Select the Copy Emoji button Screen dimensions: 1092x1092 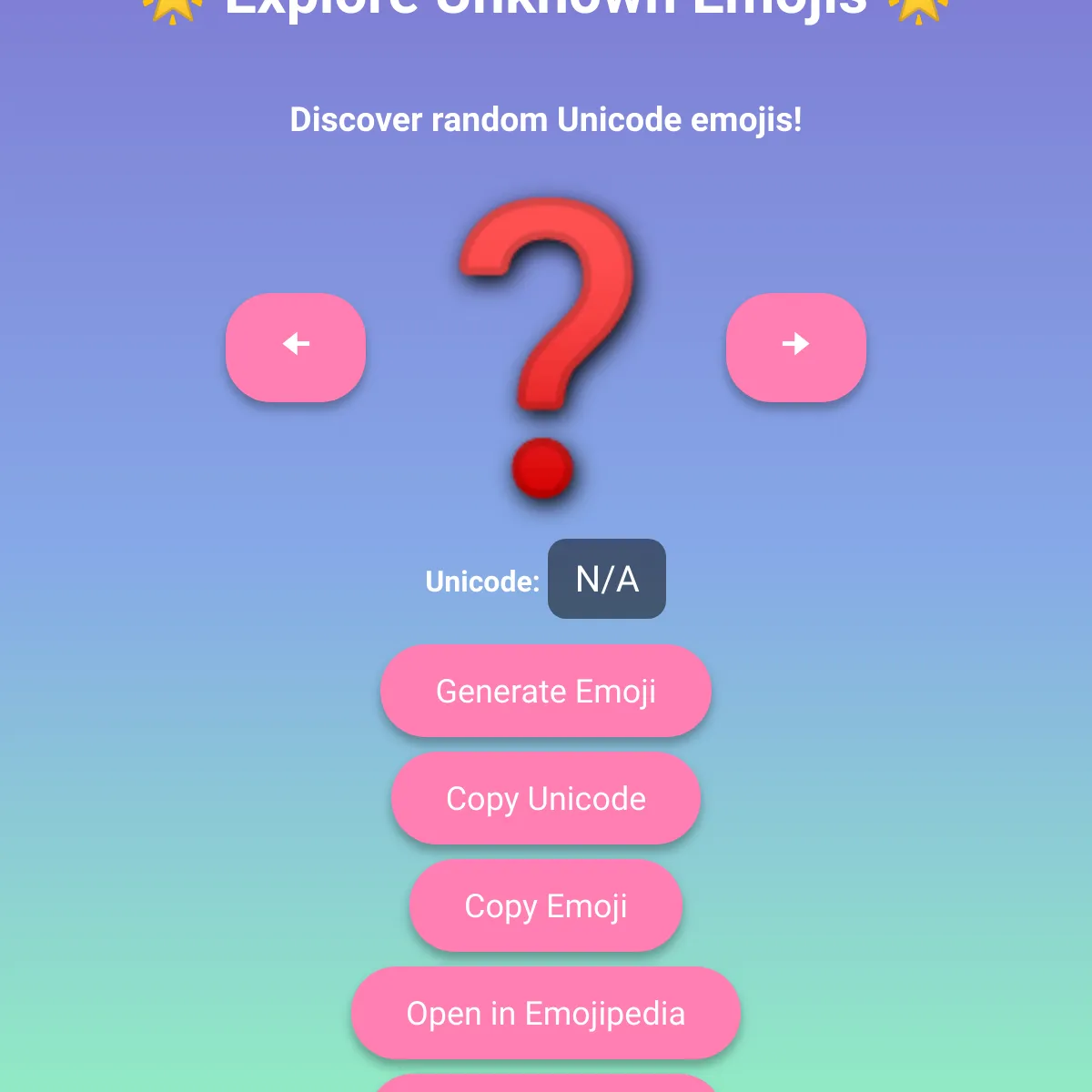[546, 906]
